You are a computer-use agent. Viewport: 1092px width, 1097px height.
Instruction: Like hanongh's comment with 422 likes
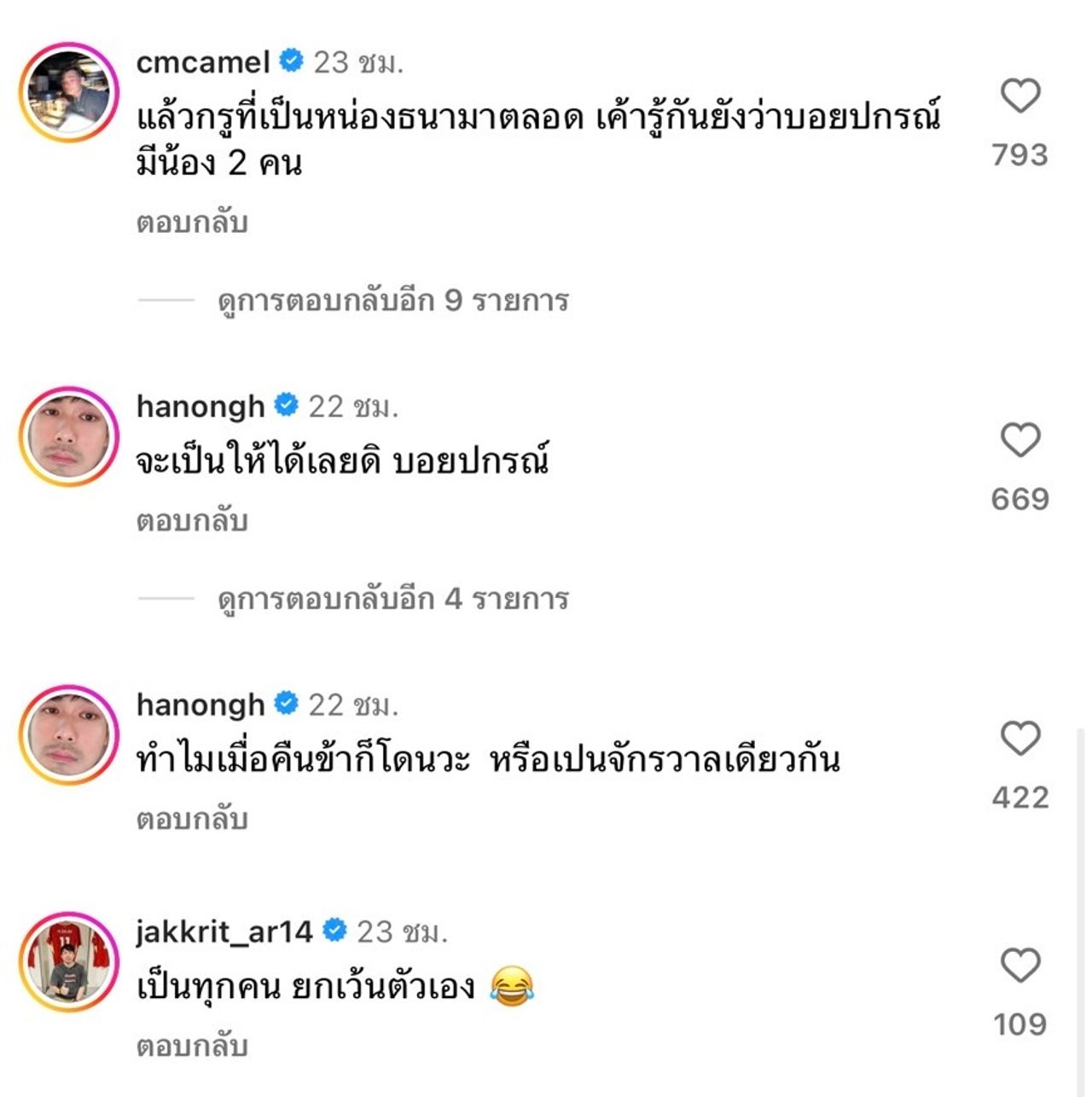pos(1019,739)
